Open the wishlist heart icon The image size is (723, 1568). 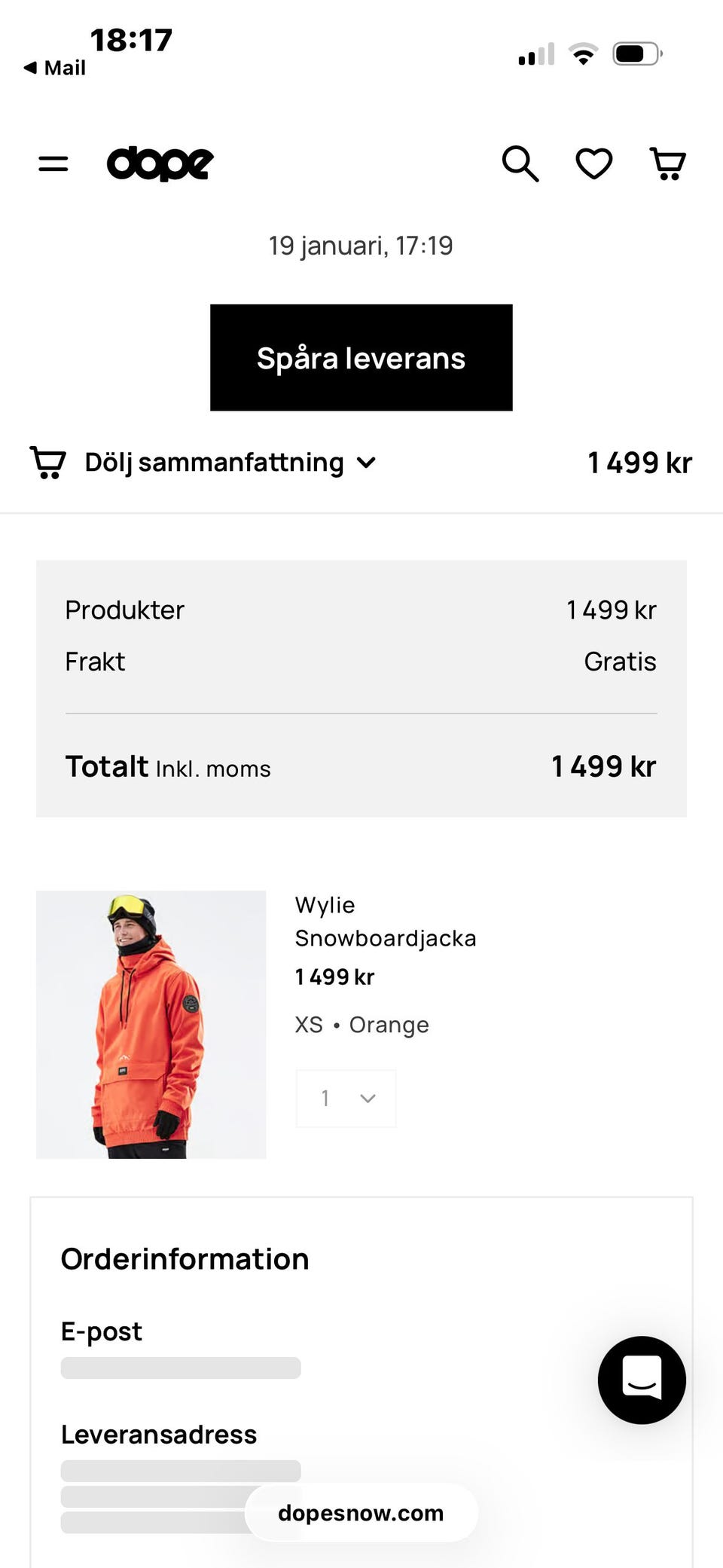(x=593, y=163)
